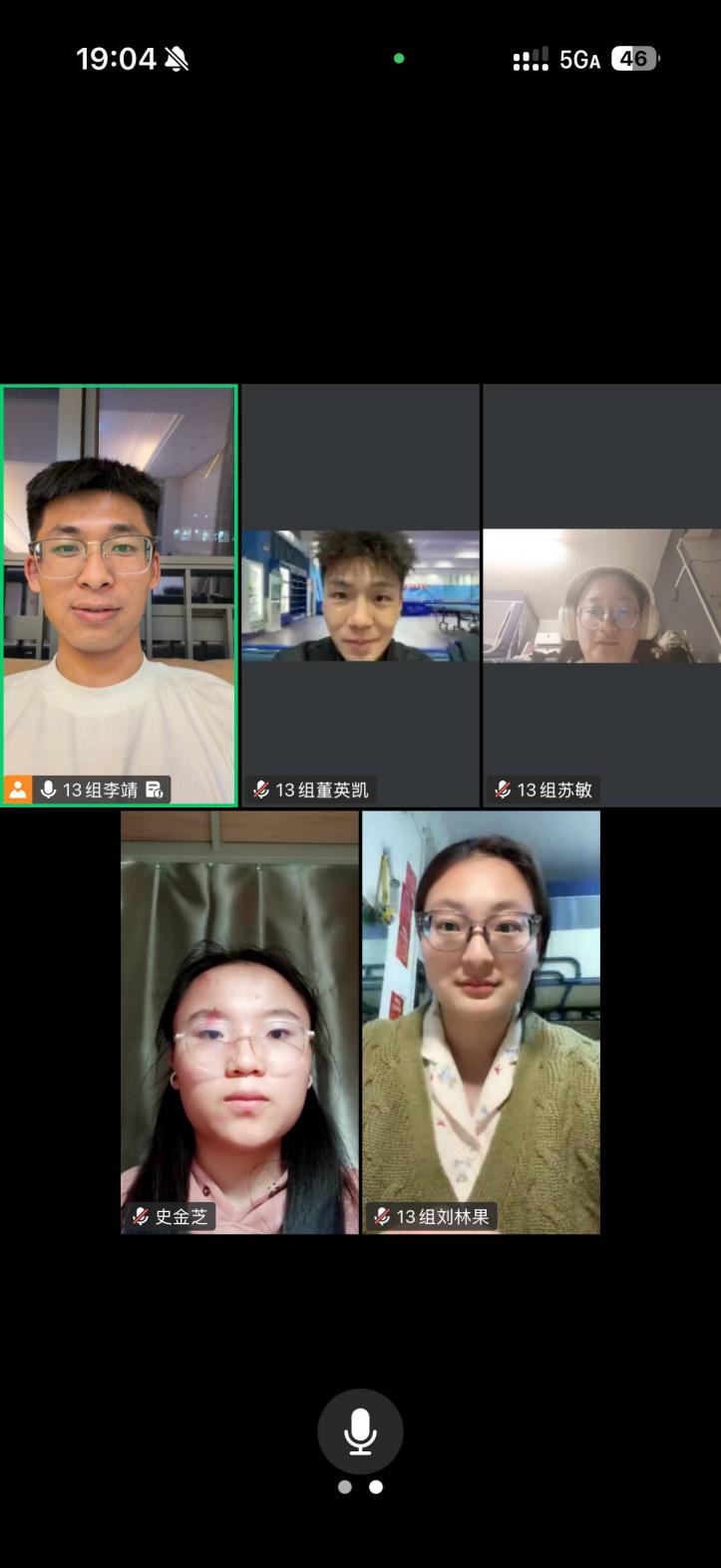
Task: Select video tile of 13组董英凯
Action: (360, 595)
